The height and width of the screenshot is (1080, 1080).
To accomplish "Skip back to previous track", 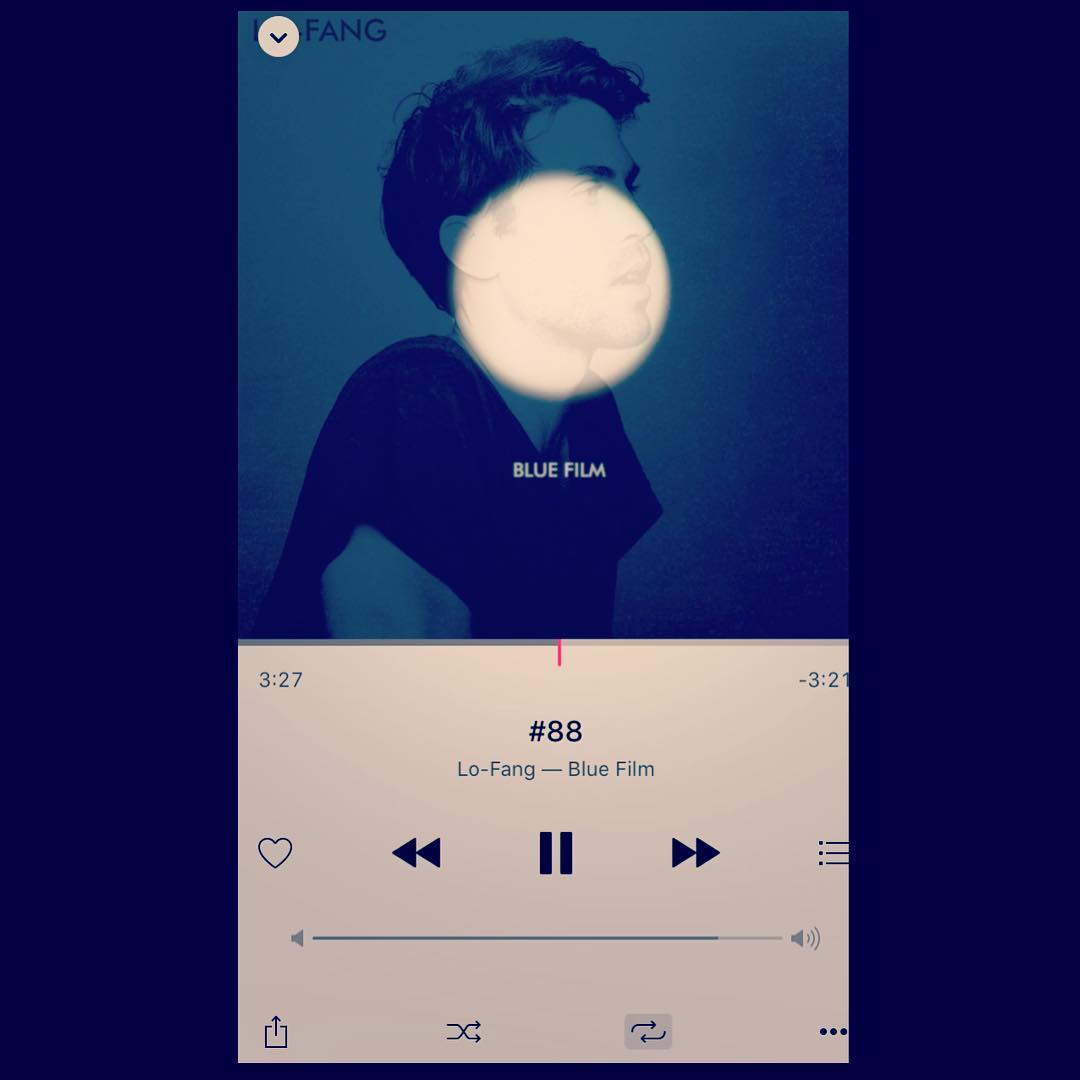I will click(416, 853).
